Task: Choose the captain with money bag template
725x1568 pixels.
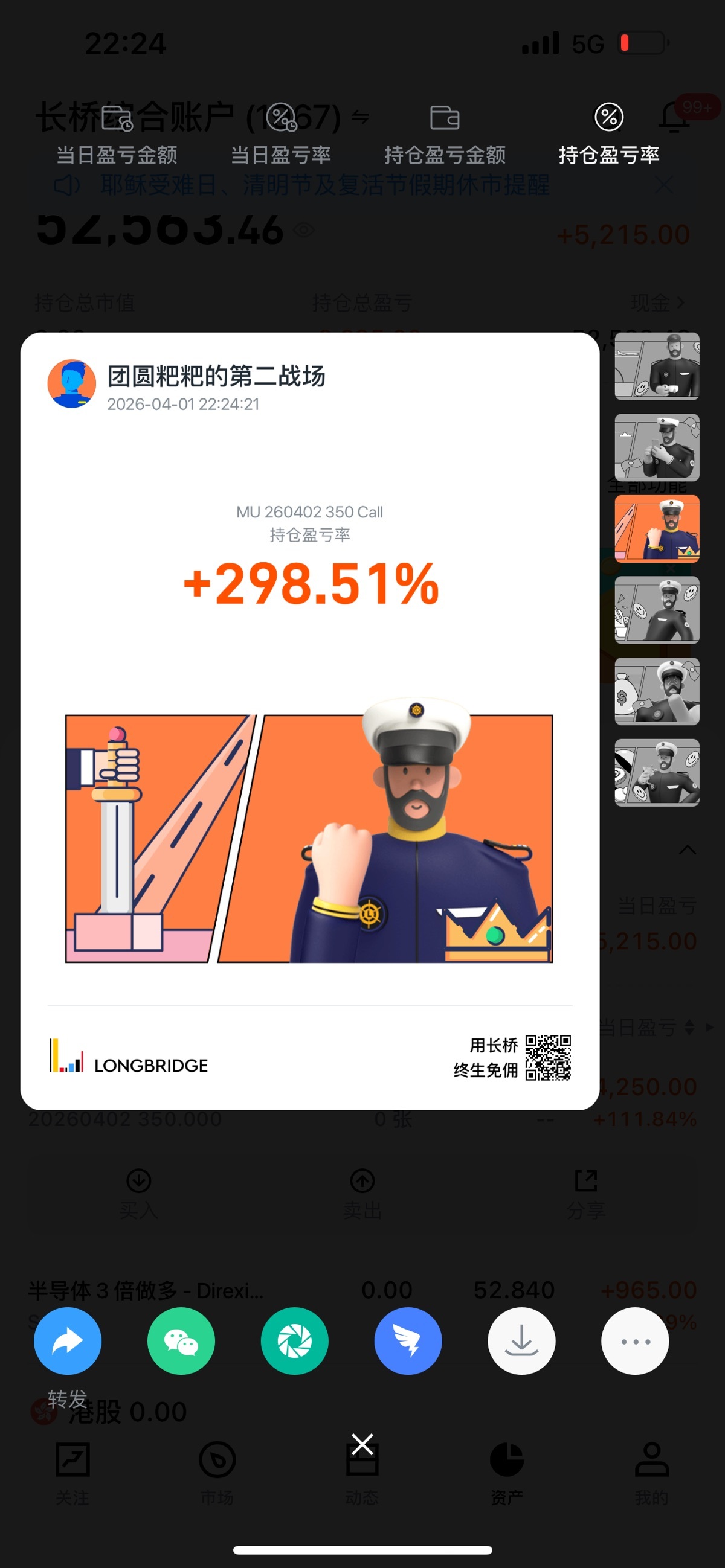Action: (657, 691)
